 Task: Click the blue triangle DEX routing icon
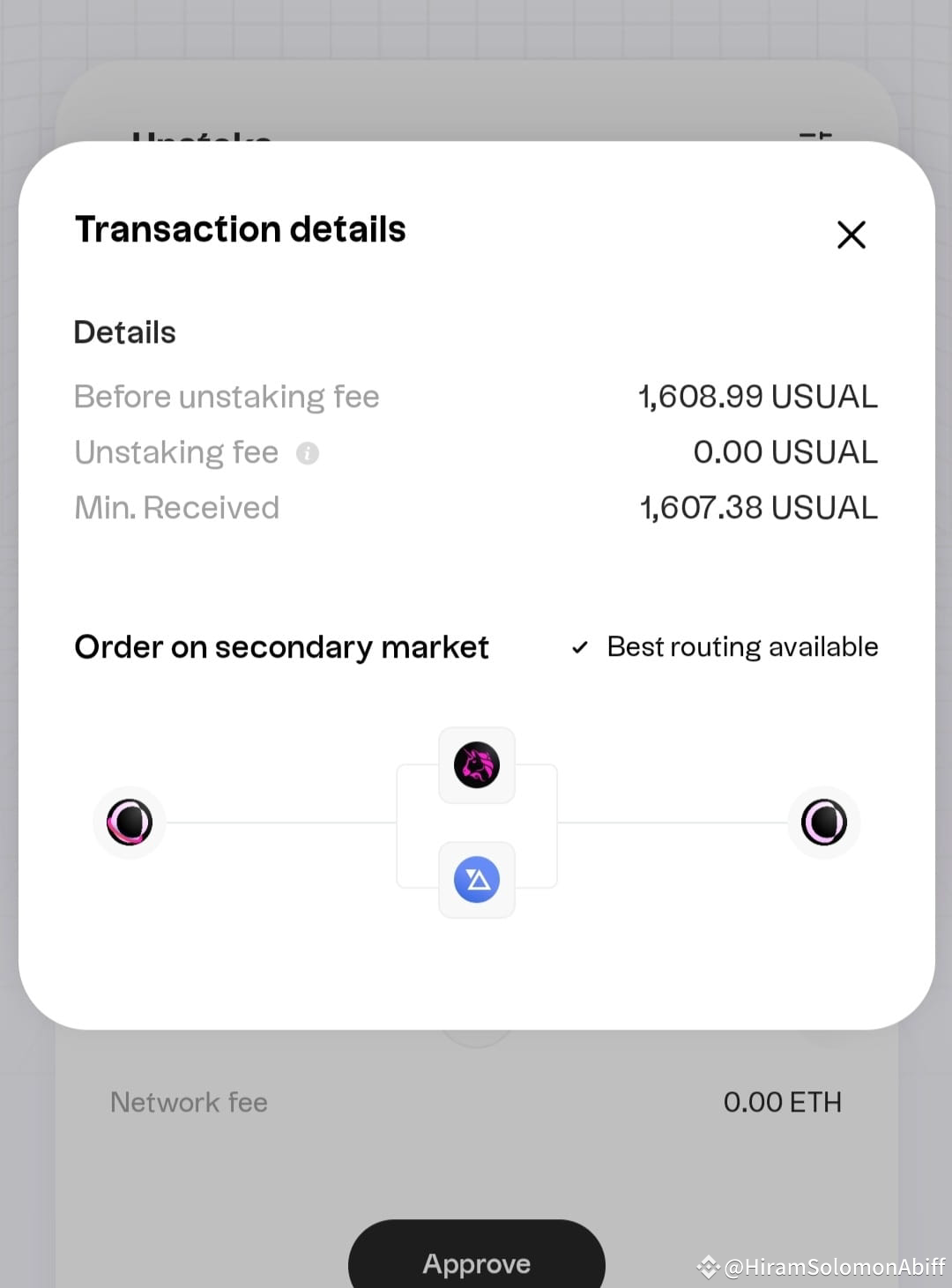click(476, 878)
